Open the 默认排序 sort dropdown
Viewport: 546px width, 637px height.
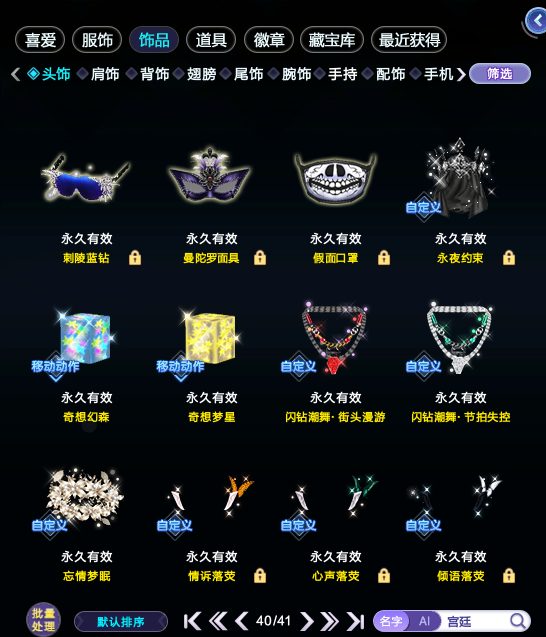[x=121, y=622]
